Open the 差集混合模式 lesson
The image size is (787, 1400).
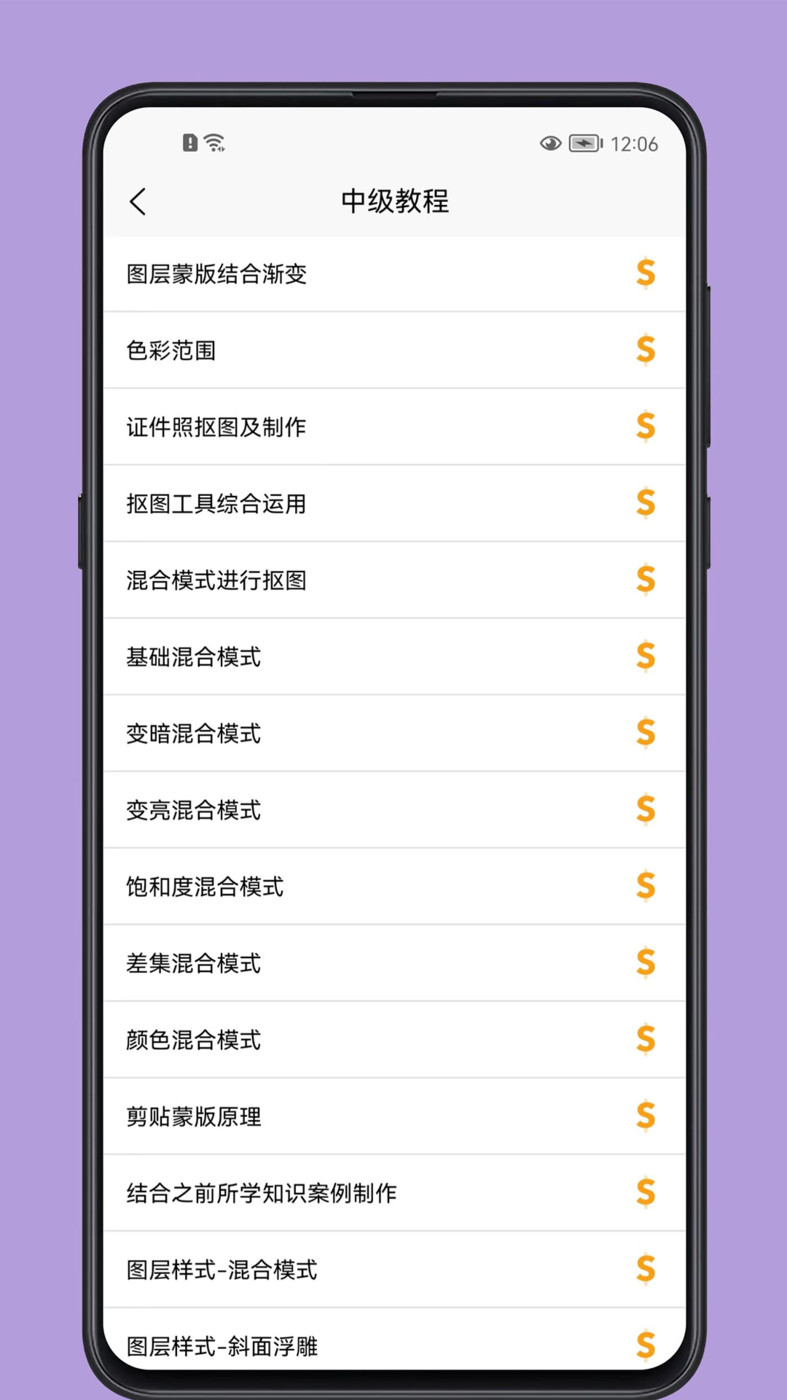(x=194, y=964)
